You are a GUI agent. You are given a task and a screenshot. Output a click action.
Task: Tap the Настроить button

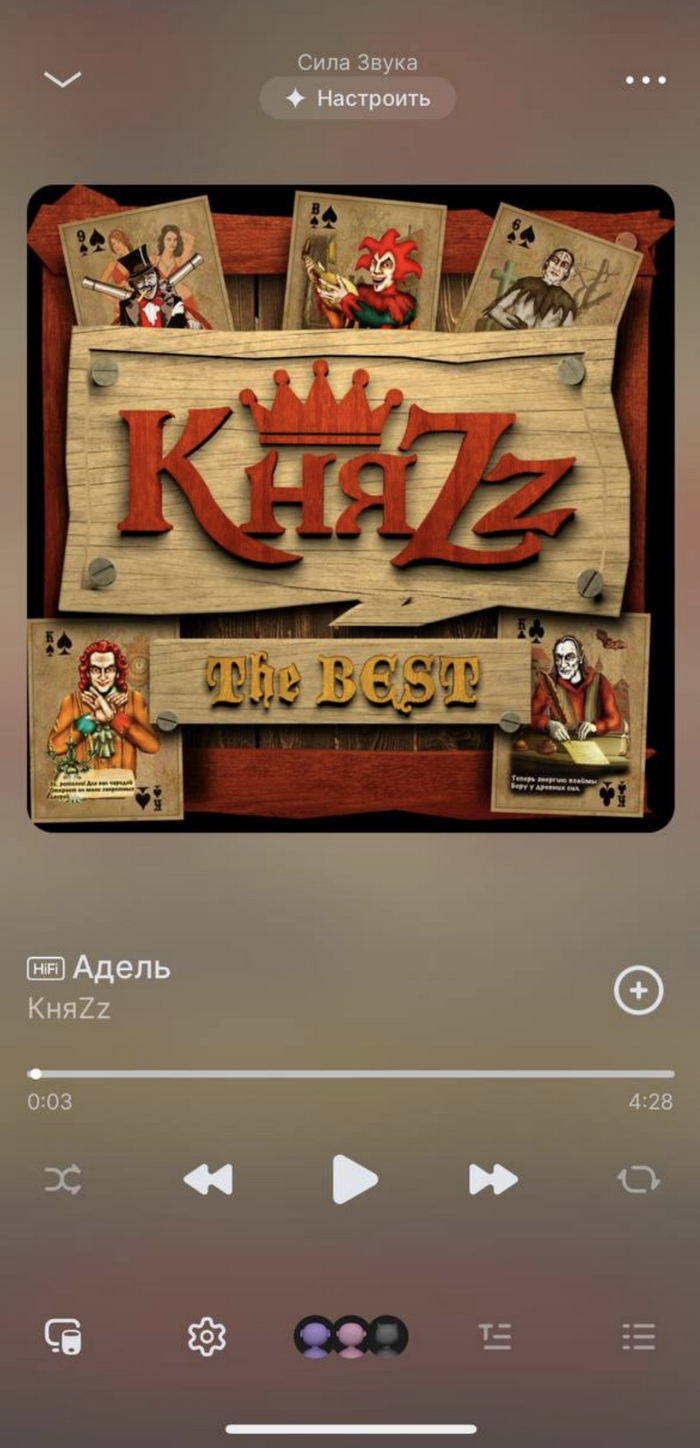pyautogui.click(x=357, y=98)
